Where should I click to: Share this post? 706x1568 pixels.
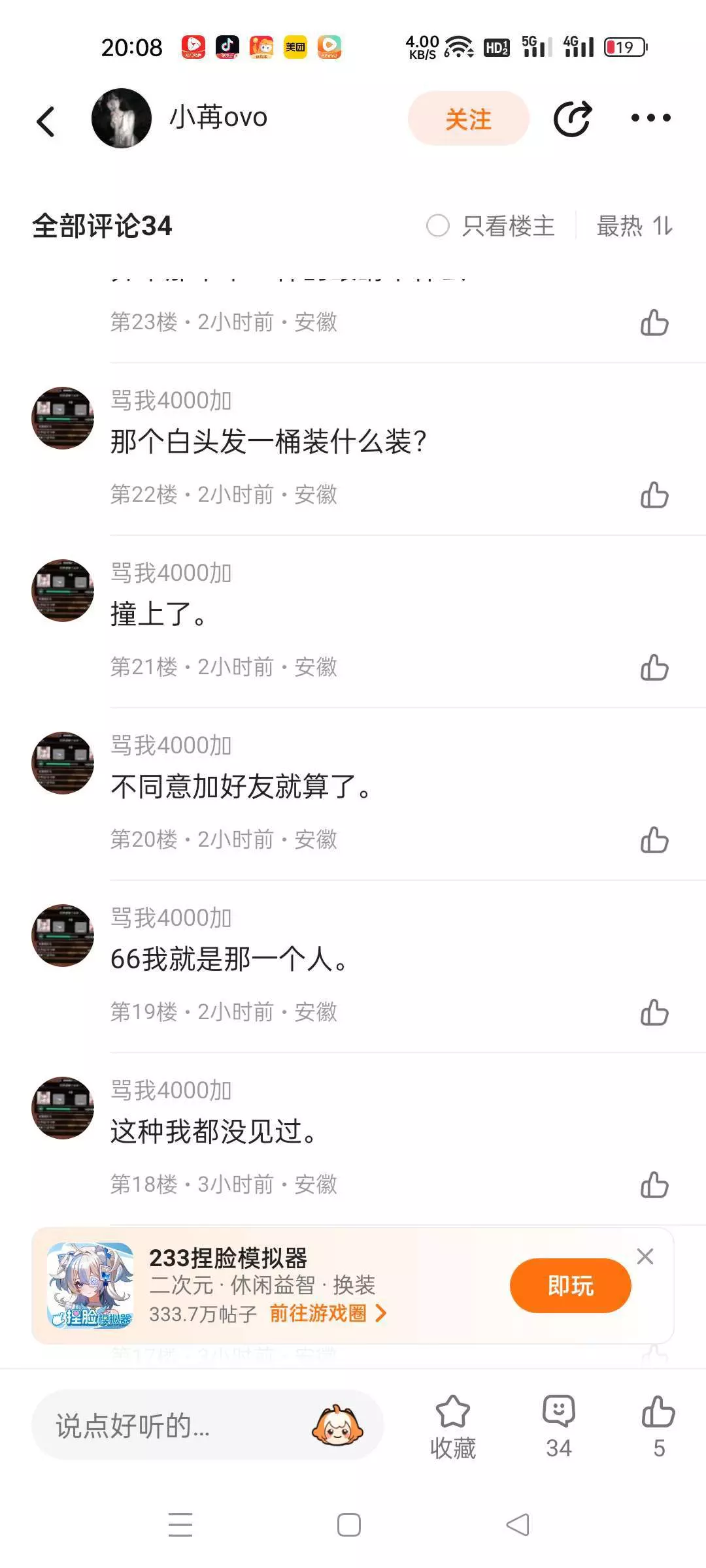point(572,119)
